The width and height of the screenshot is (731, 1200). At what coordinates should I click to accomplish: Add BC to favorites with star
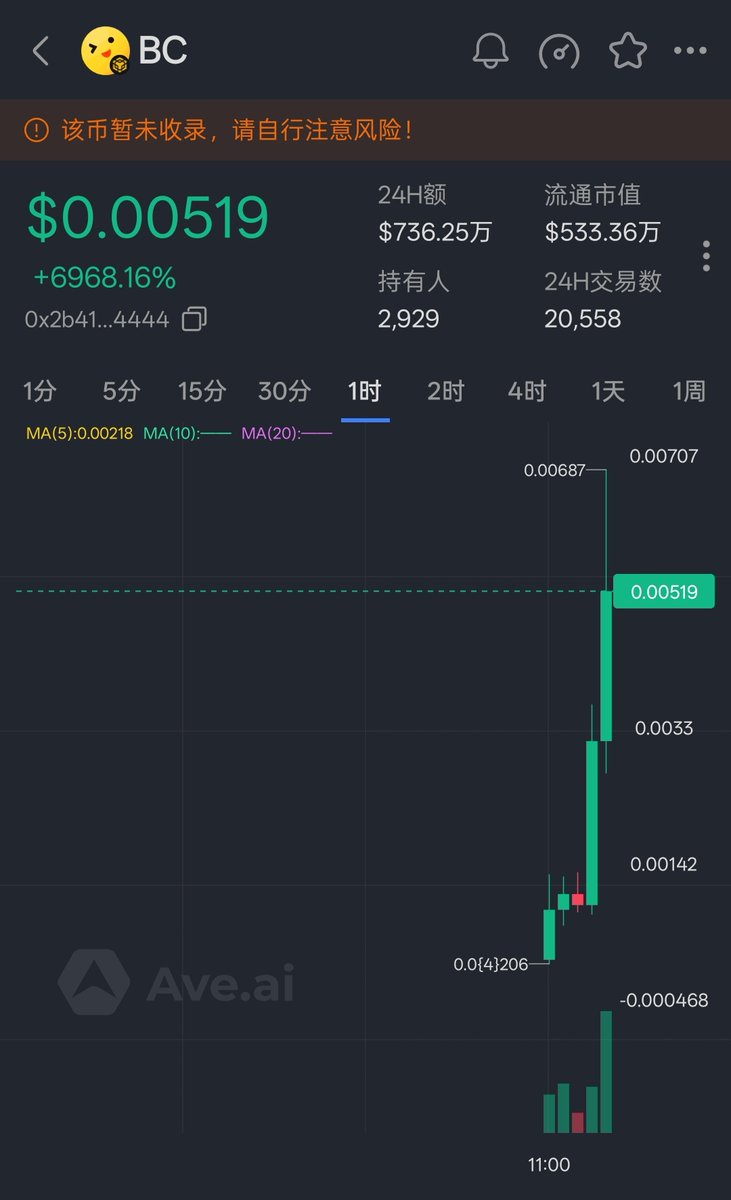coord(627,51)
